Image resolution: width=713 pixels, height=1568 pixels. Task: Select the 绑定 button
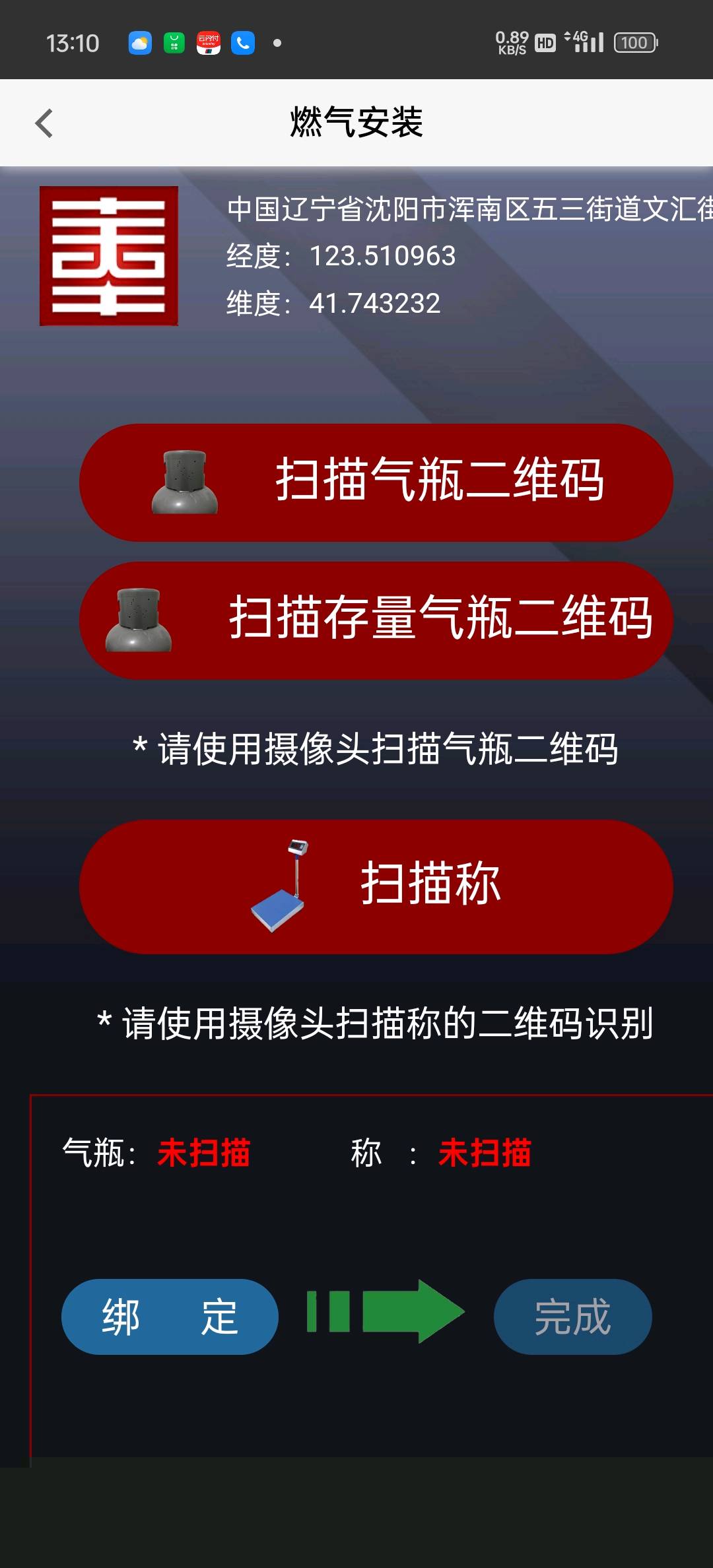pyautogui.click(x=170, y=1317)
